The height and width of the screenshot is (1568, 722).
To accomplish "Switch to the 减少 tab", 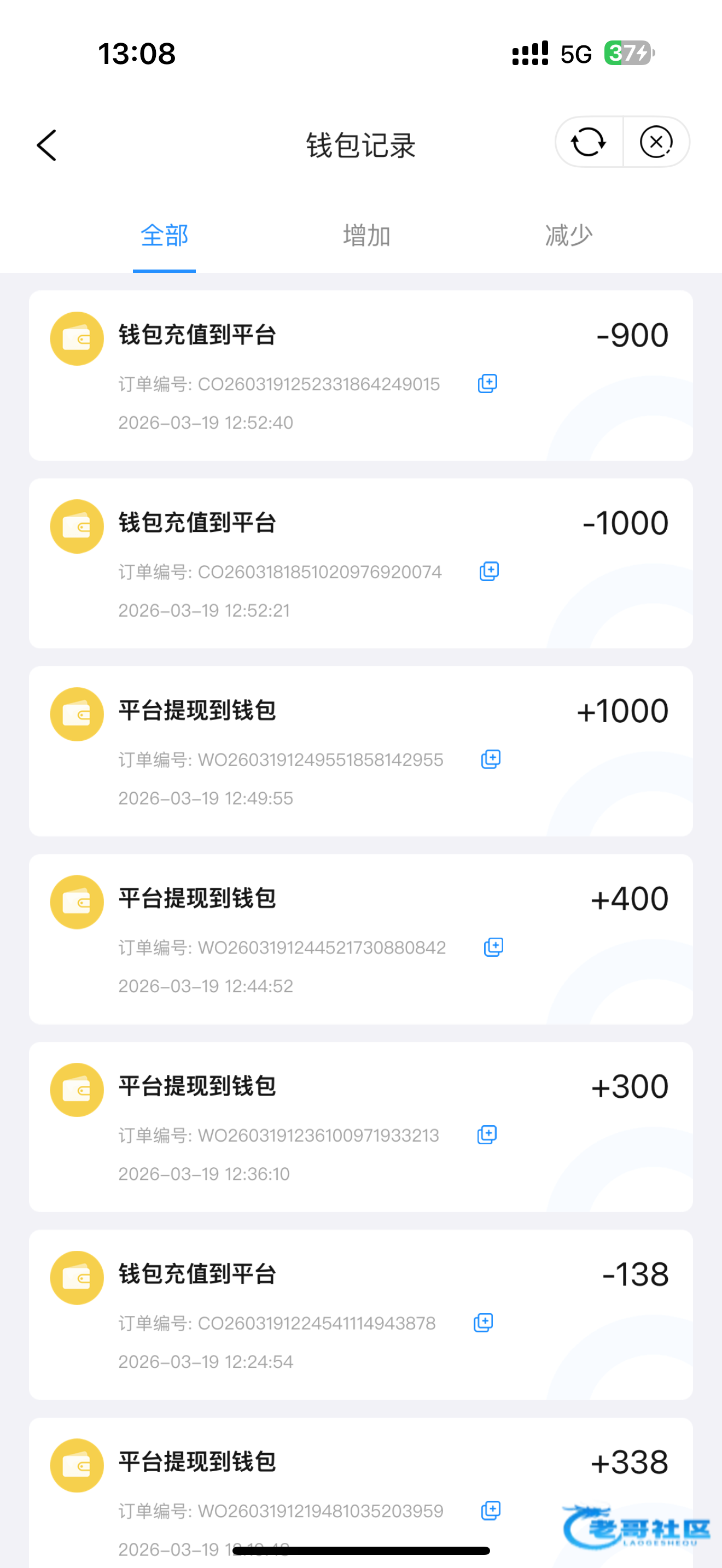I will click(x=569, y=236).
